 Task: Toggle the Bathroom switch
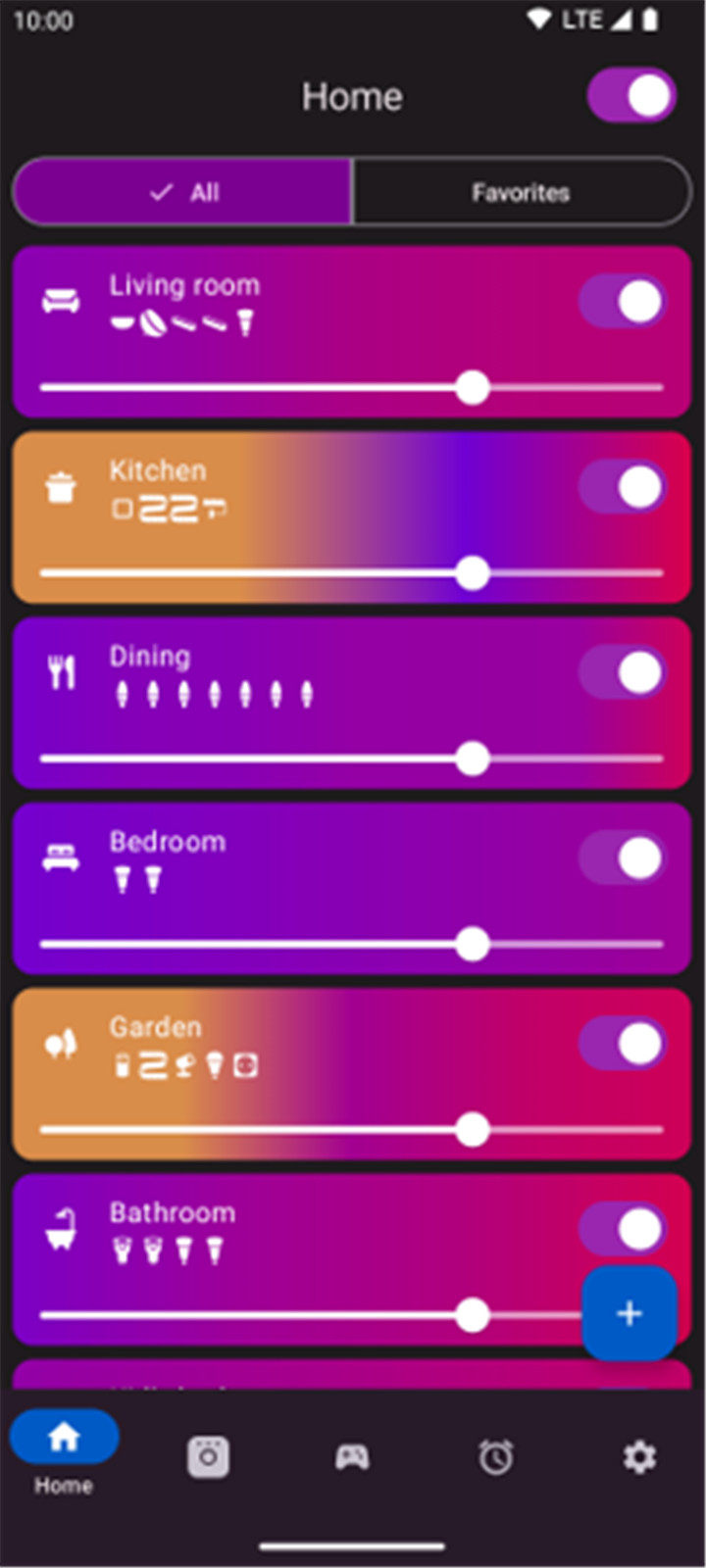[x=622, y=1229]
